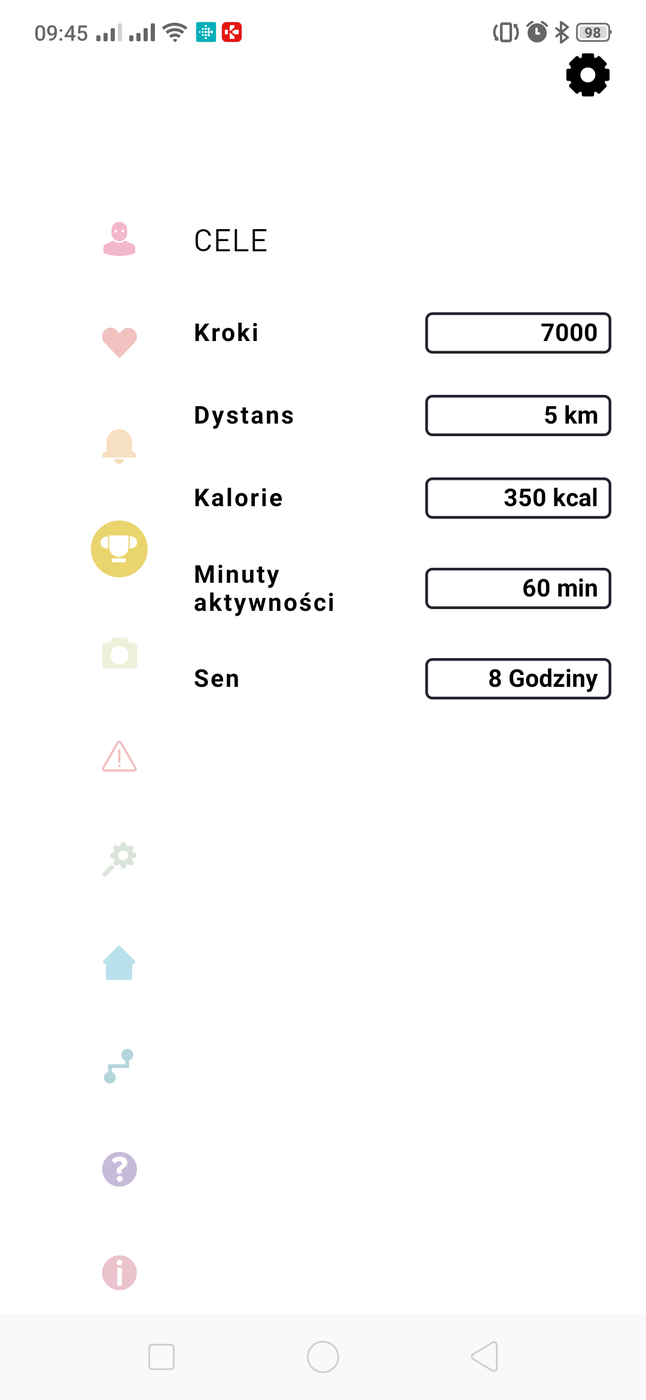This screenshot has width=646, height=1400.
Task: Open the profile section in the sidebar
Action: [119, 240]
